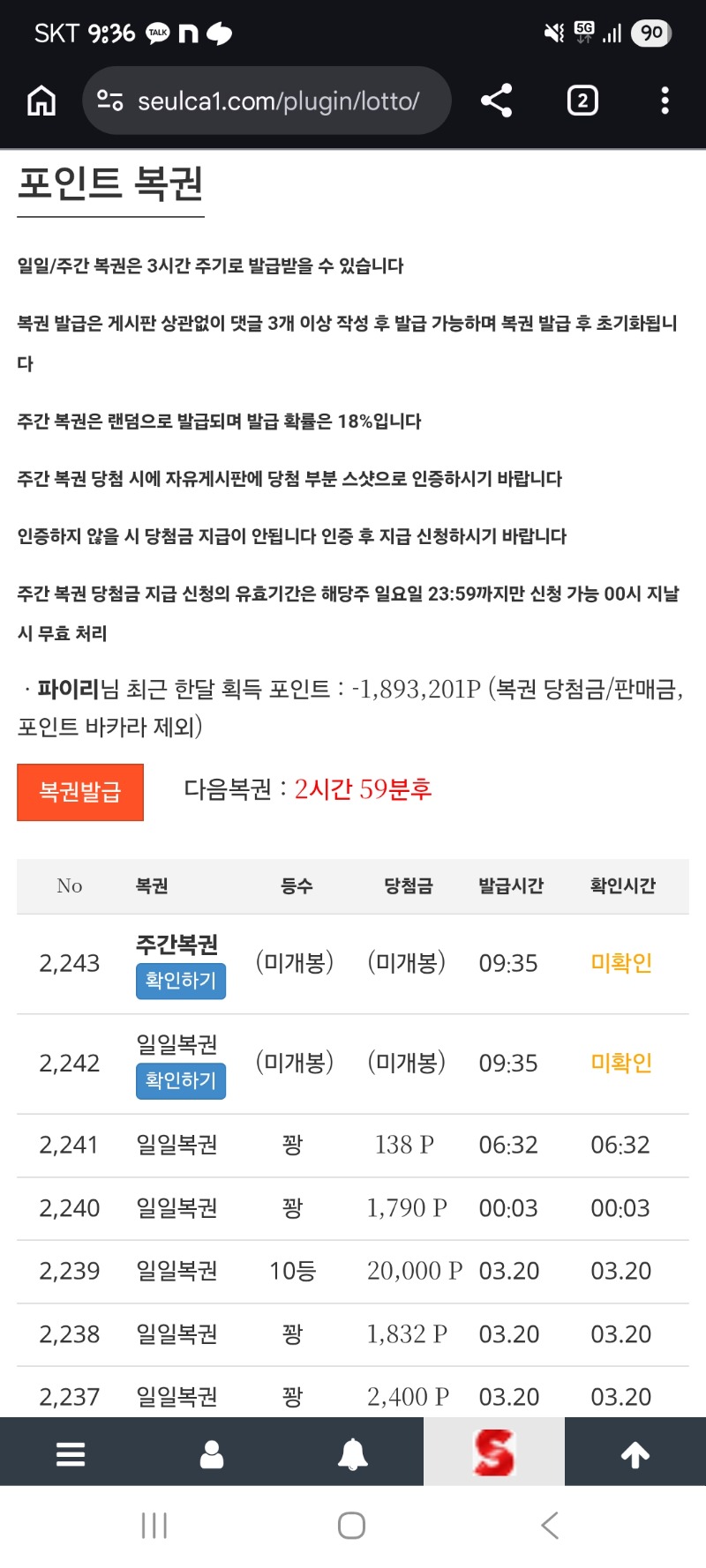The height and width of the screenshot is (1568, 706).
Task: Jump to top with the up arrow
Action: click(x=635, y=1454)
